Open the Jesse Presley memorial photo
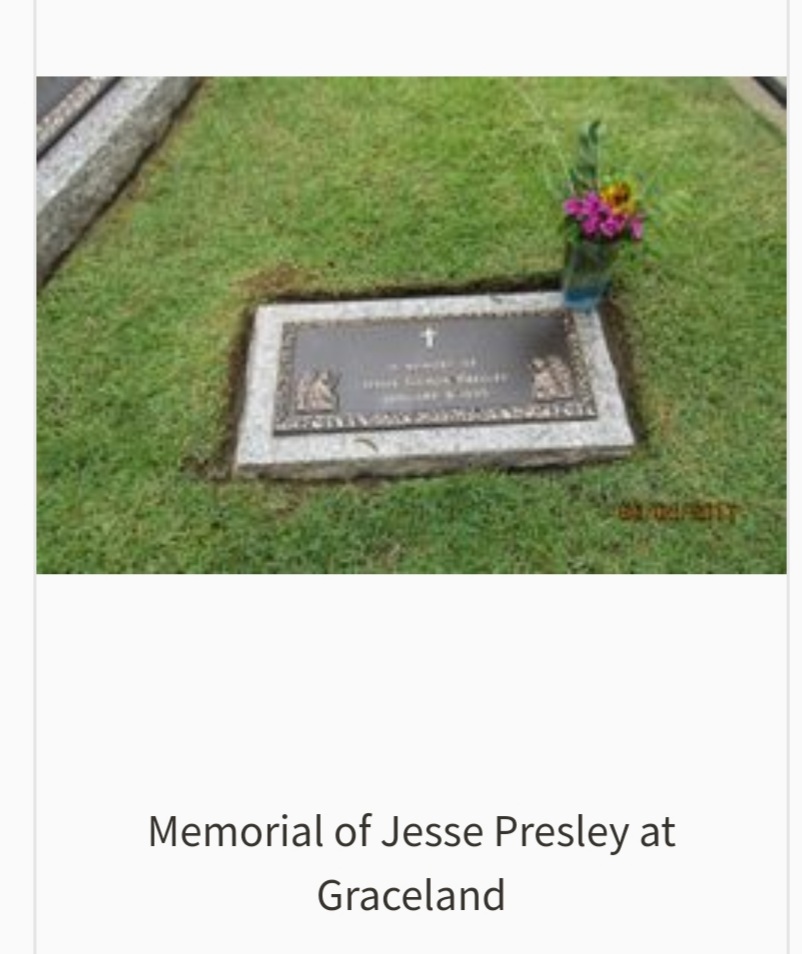The image size is (802, 954). (411, 325)
